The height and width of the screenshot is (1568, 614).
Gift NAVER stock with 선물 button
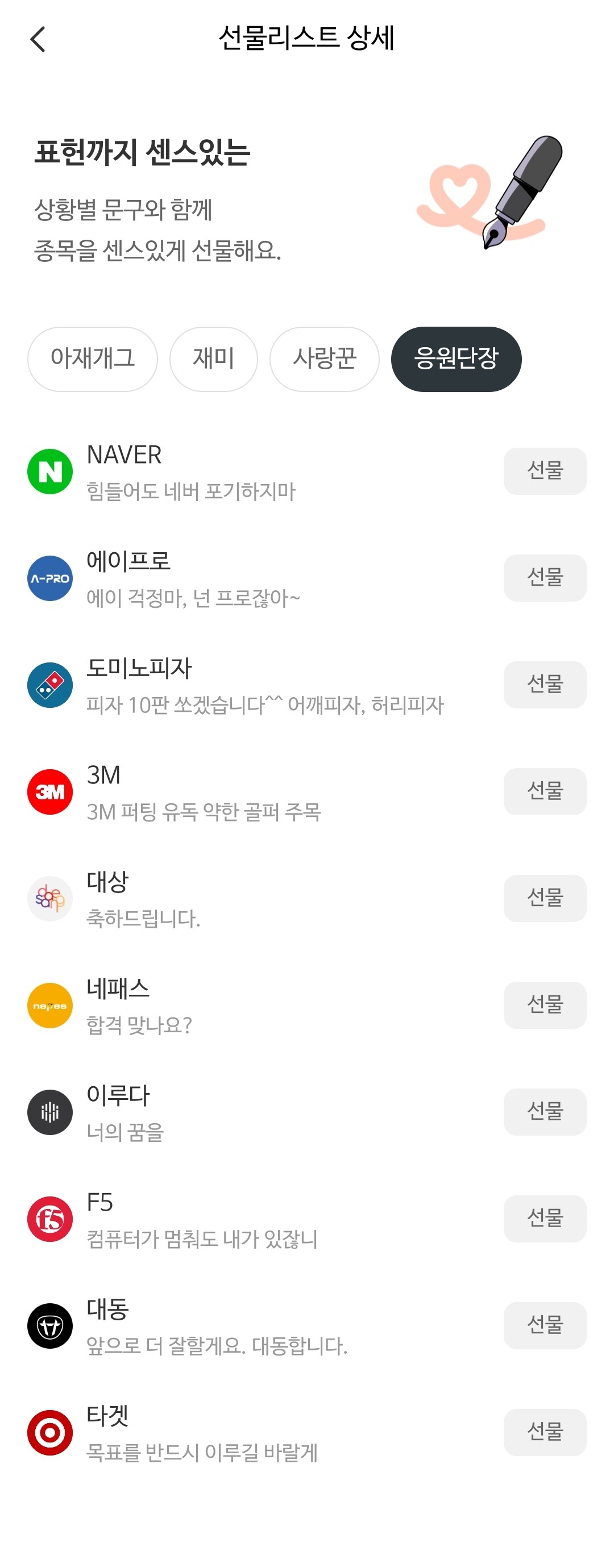tap(545, 470)
